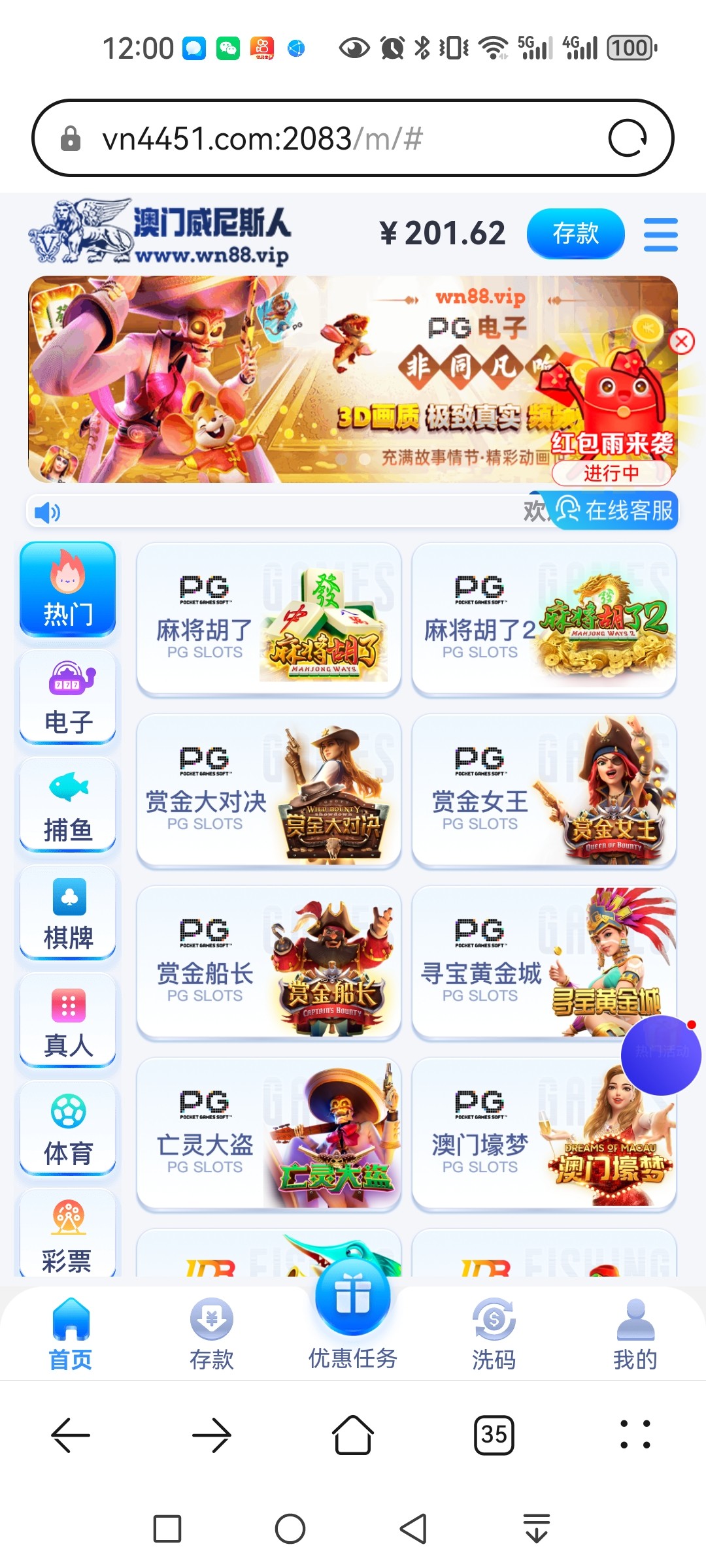
Task: Close the red envelope rain popup
Action: point(681,341)
